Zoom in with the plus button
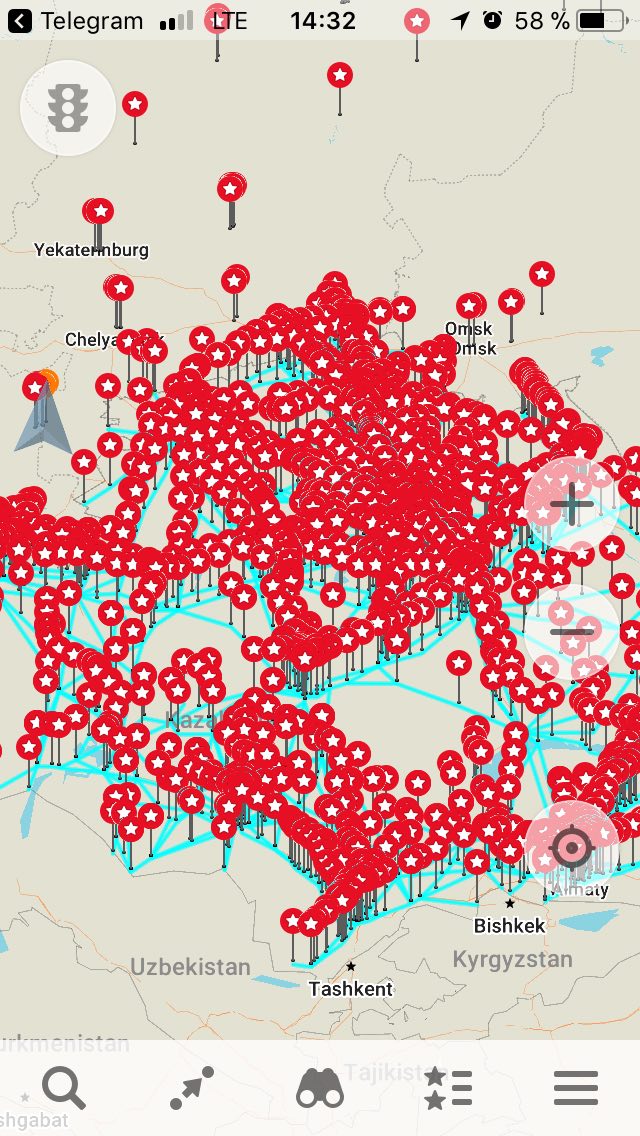The height and width of the screenshot is (1136, 640). coord(571,504)
